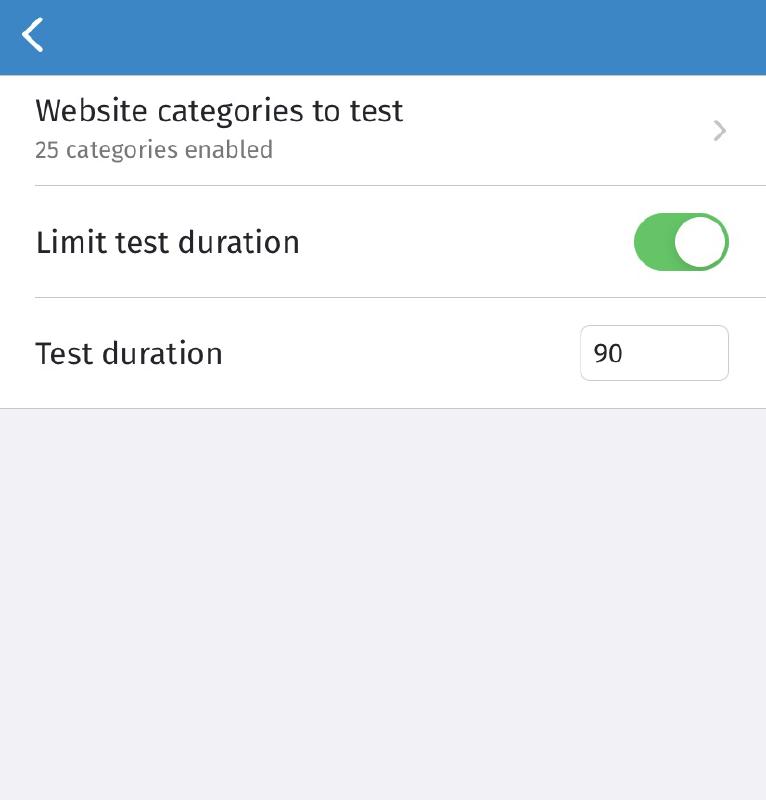Viewport: 766px width, 800px height.
Task: Click the 25 categories enabled text
Action: click(154, 150)
